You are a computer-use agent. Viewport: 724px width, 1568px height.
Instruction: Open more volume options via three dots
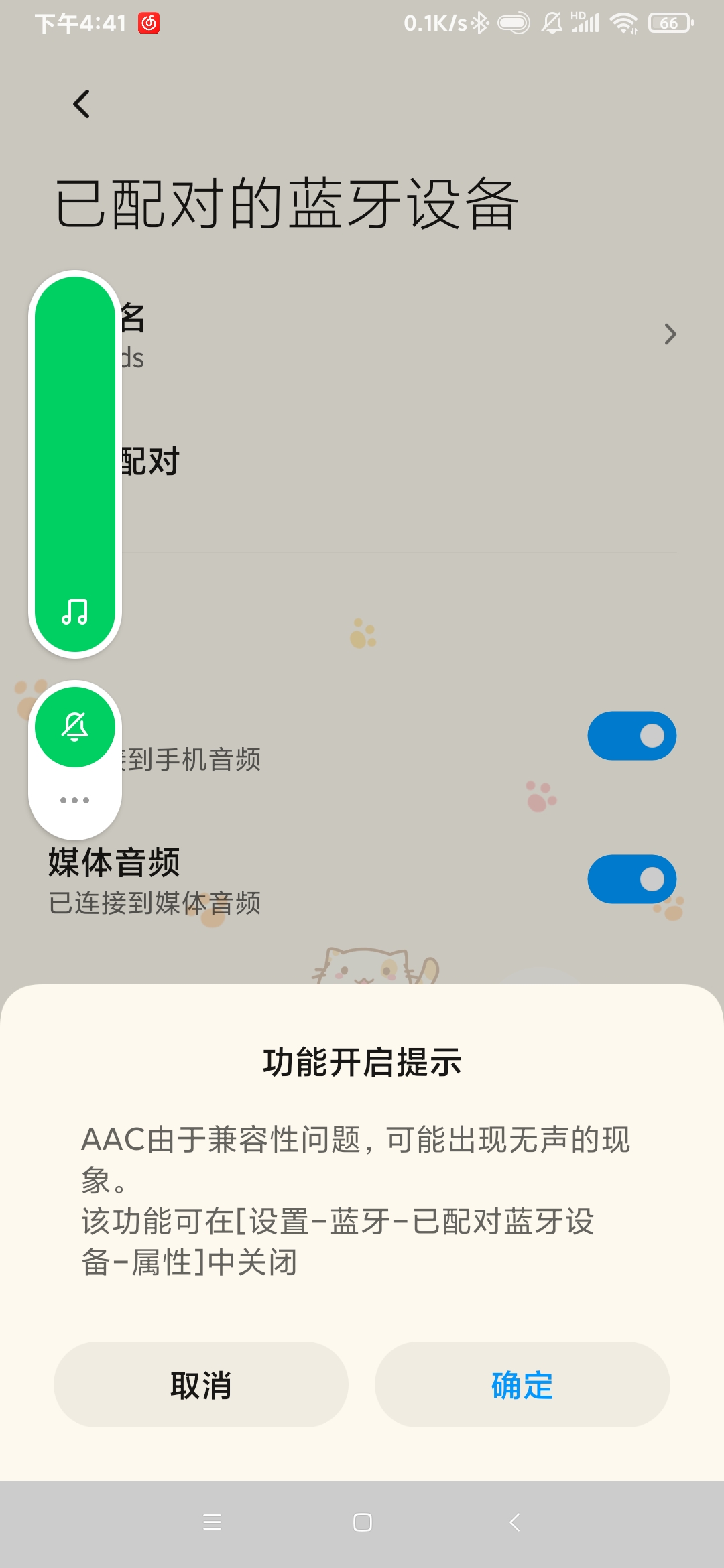point(75,800)
